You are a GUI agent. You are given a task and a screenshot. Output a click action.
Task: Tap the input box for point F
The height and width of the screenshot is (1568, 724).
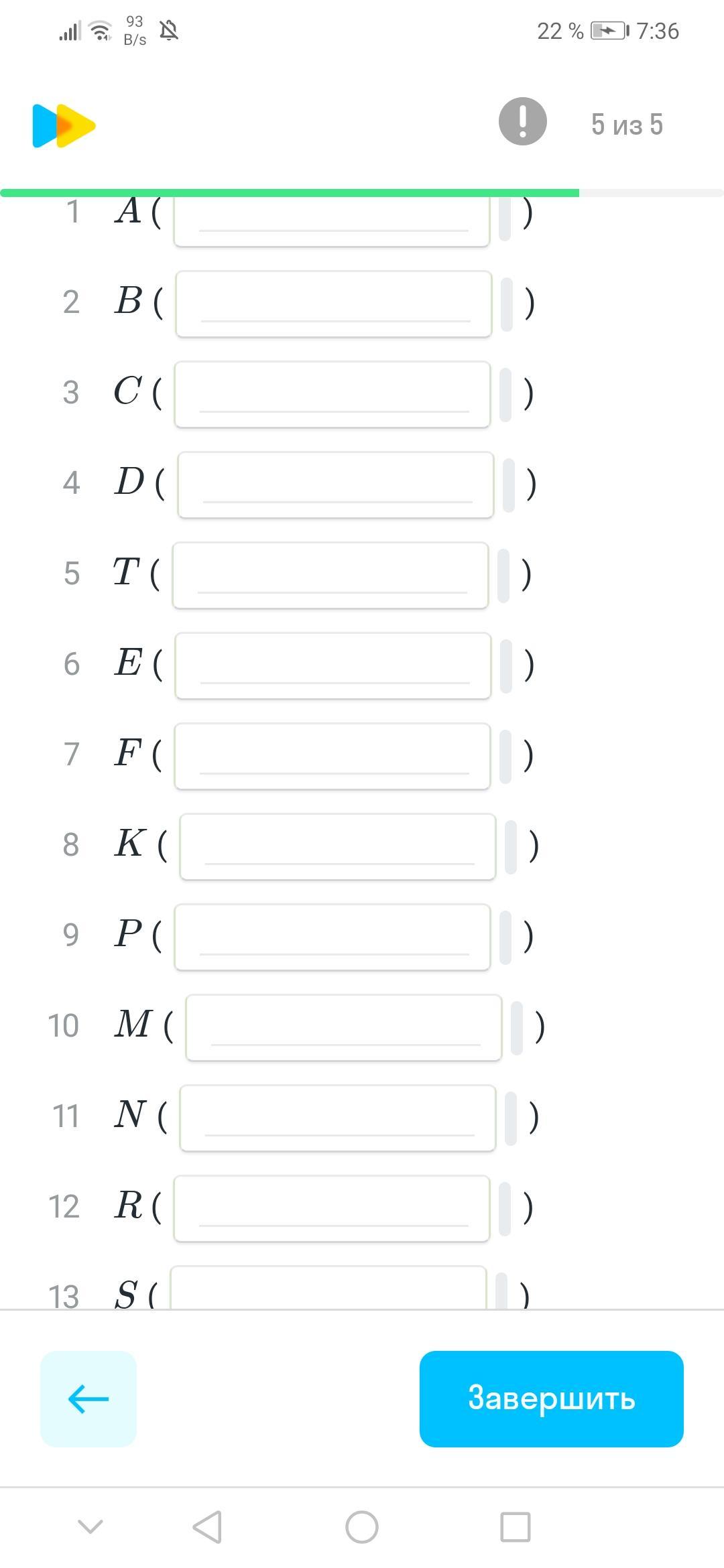pos(333,757)
